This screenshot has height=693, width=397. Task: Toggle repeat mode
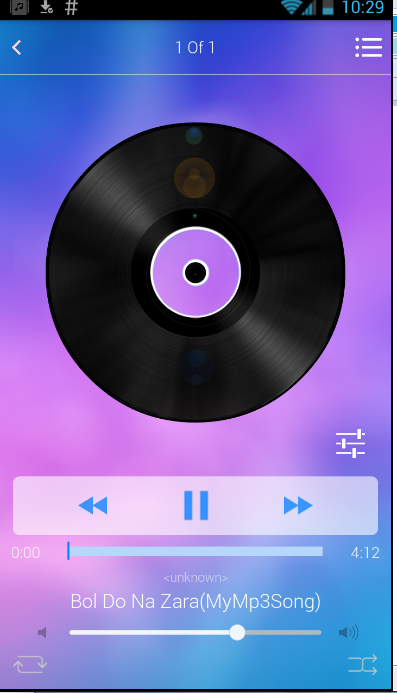(x=30, y=664)
